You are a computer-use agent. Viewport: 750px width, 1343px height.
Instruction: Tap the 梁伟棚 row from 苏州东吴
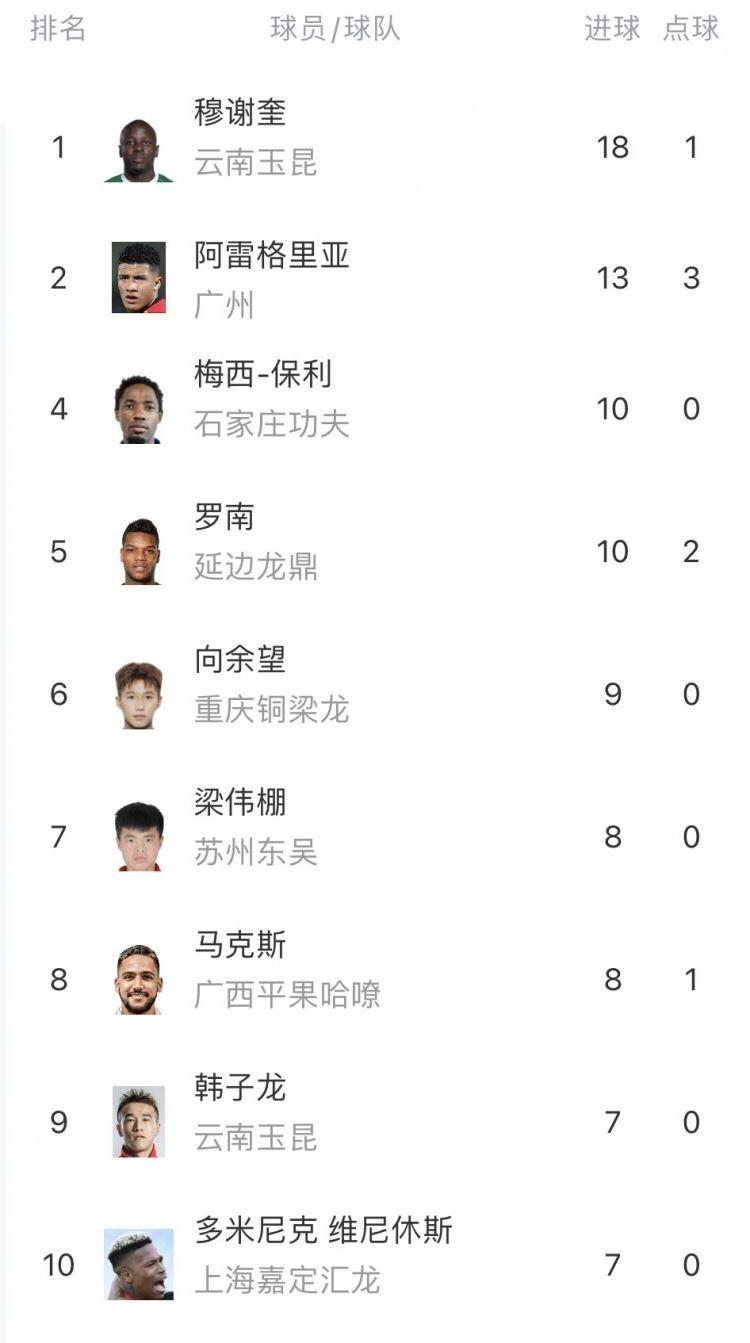375,836
